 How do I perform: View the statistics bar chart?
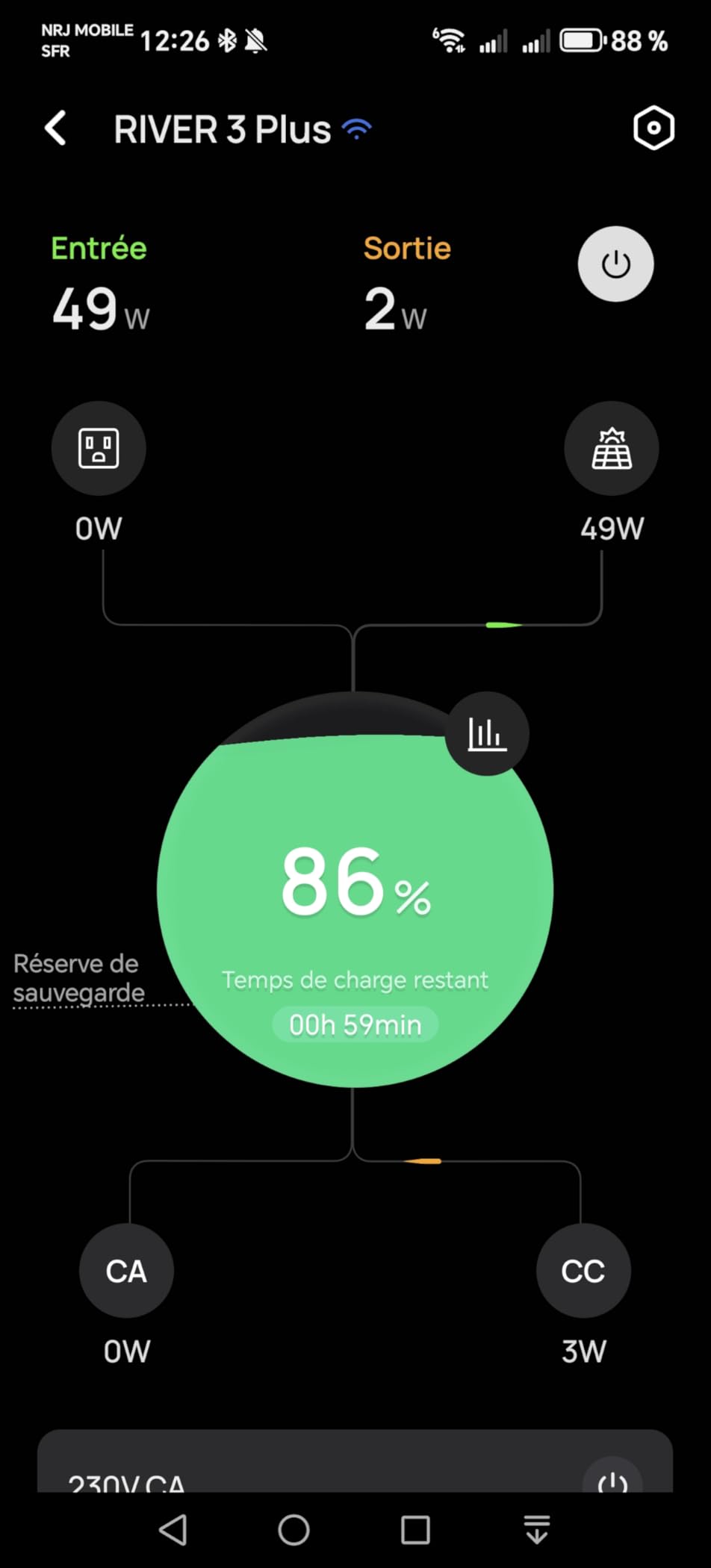[x=487, y=733]
